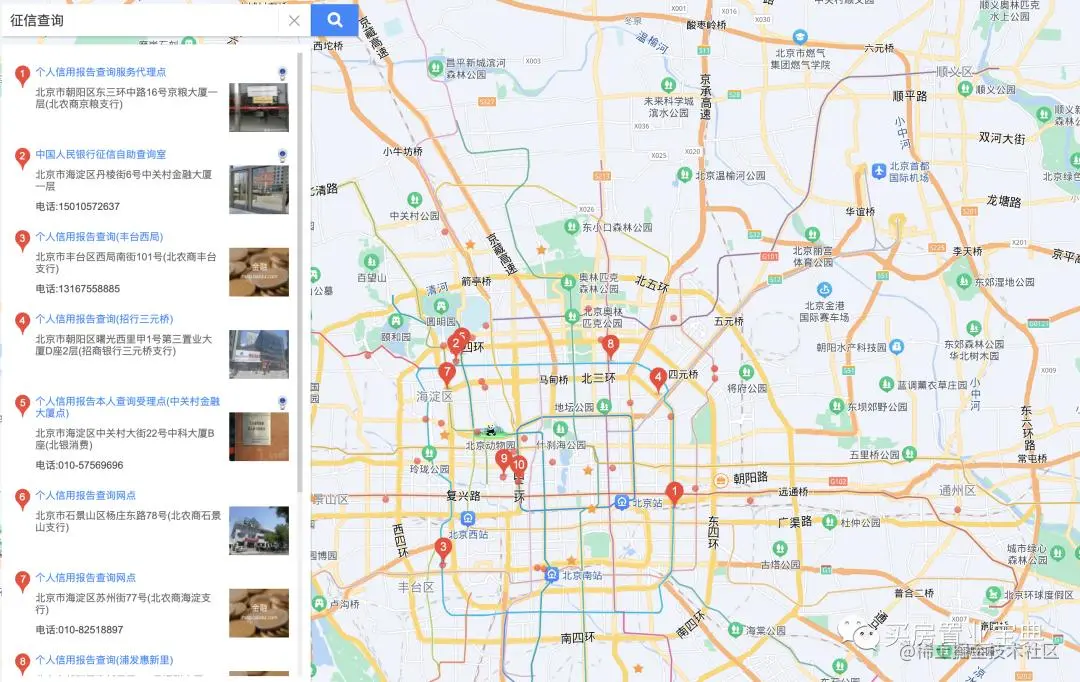View photo of the 杨庄东路78号 result
1080x682 pixels.
(258, 530)
